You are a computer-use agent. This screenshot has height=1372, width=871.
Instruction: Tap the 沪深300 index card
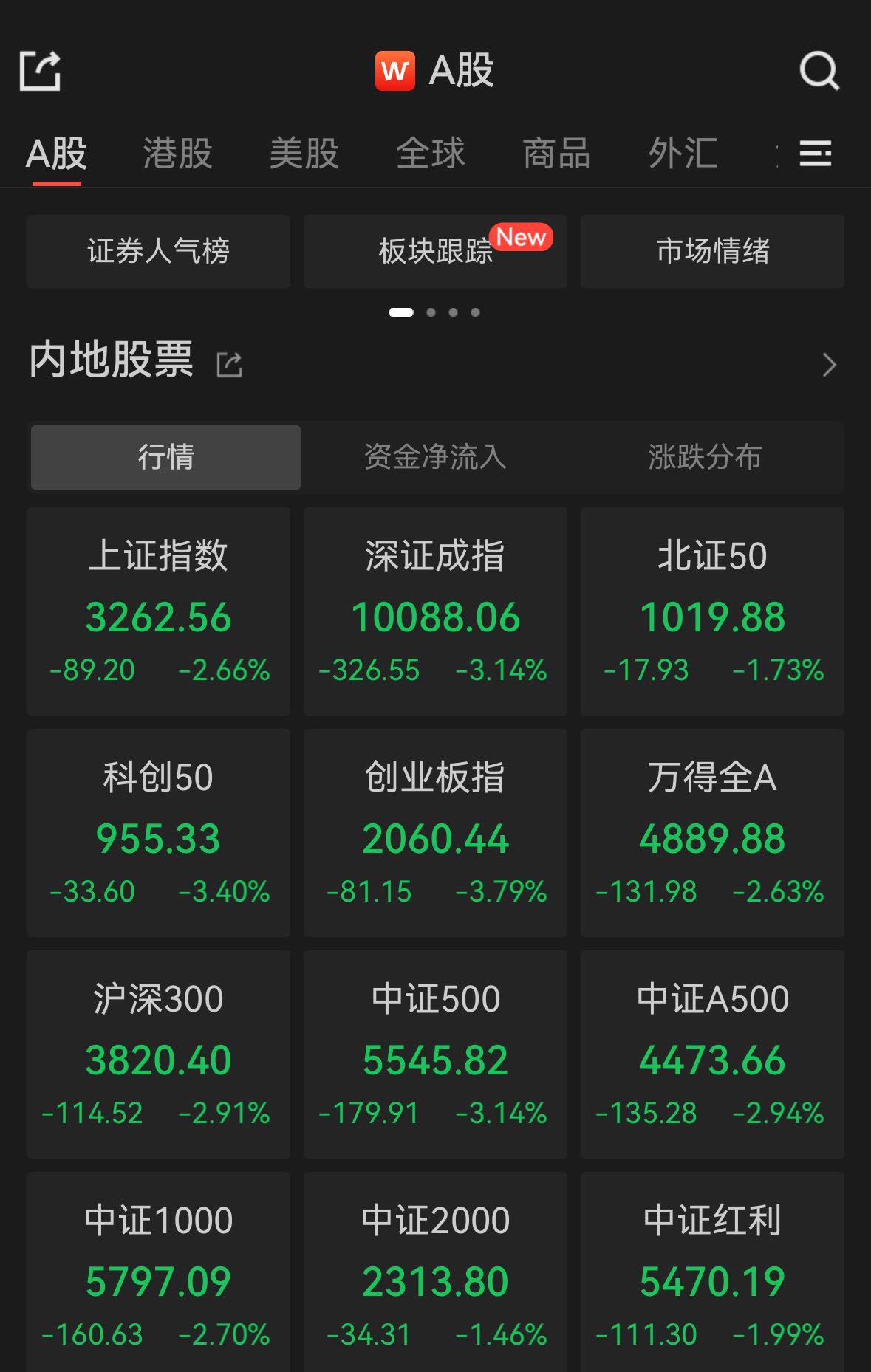158,1054
